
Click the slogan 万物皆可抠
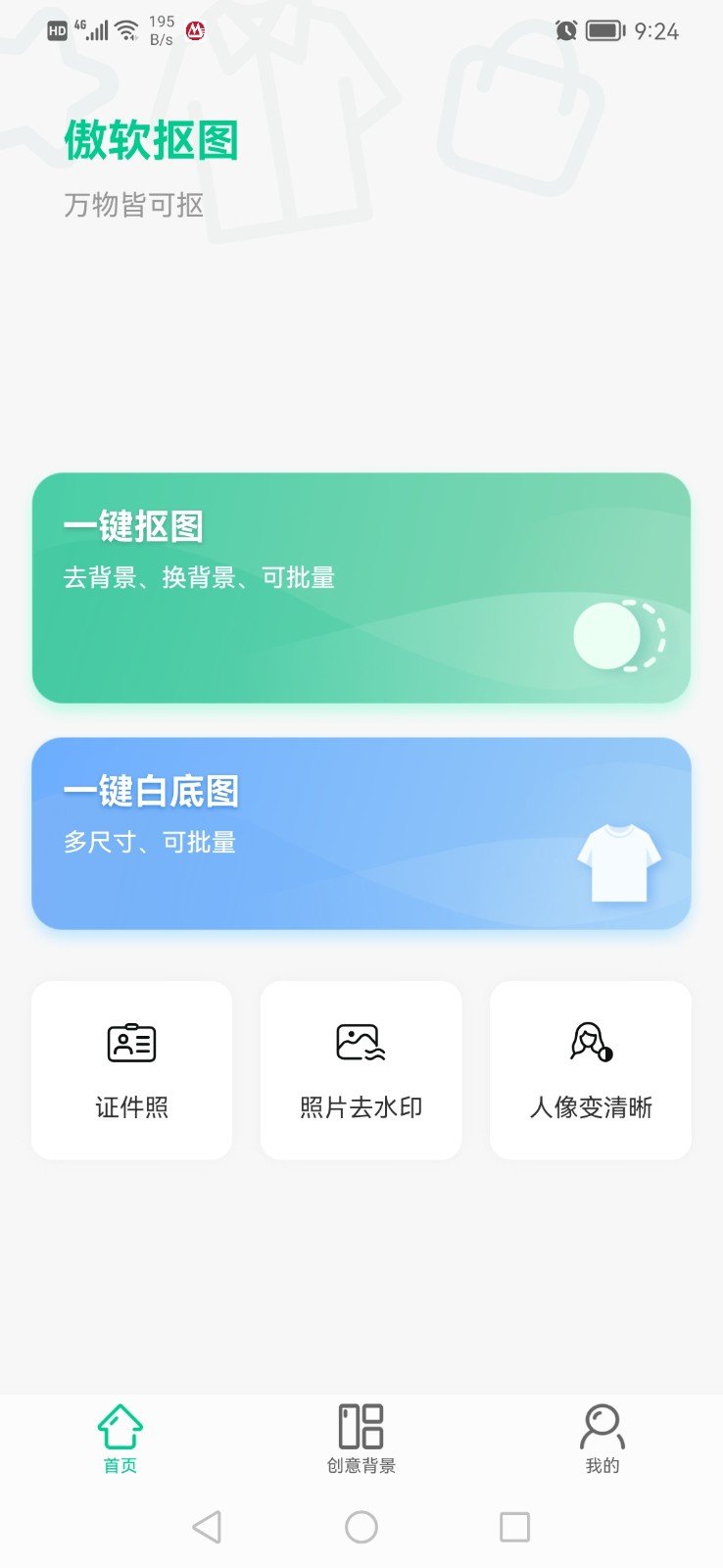133,206
